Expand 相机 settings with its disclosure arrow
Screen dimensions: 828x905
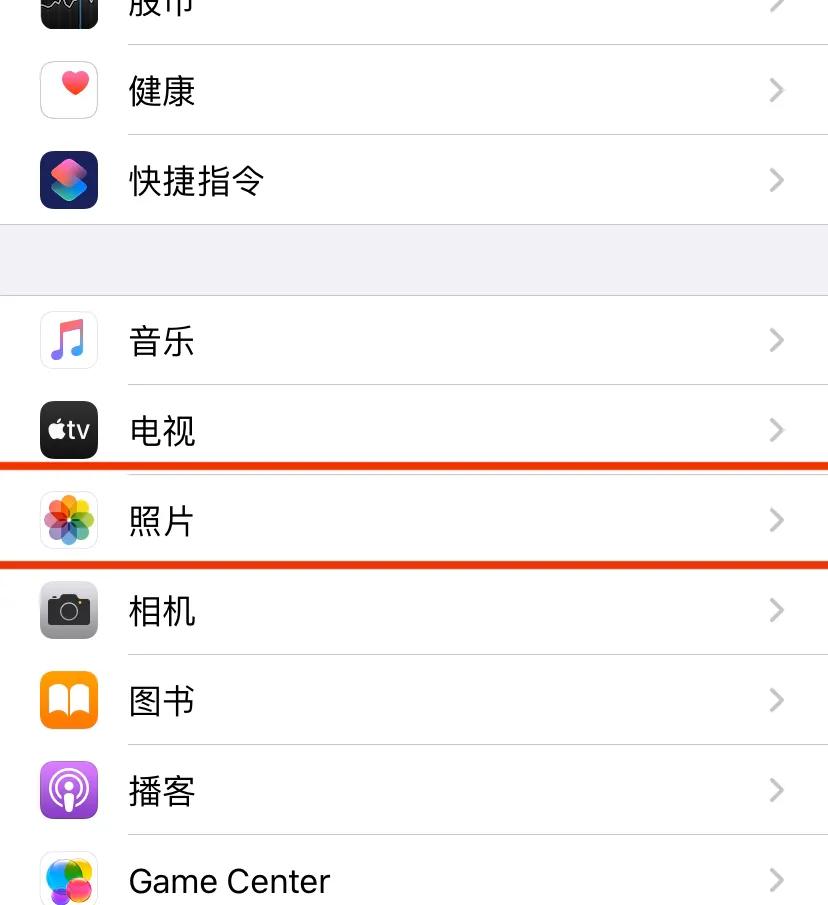point(776,610)
